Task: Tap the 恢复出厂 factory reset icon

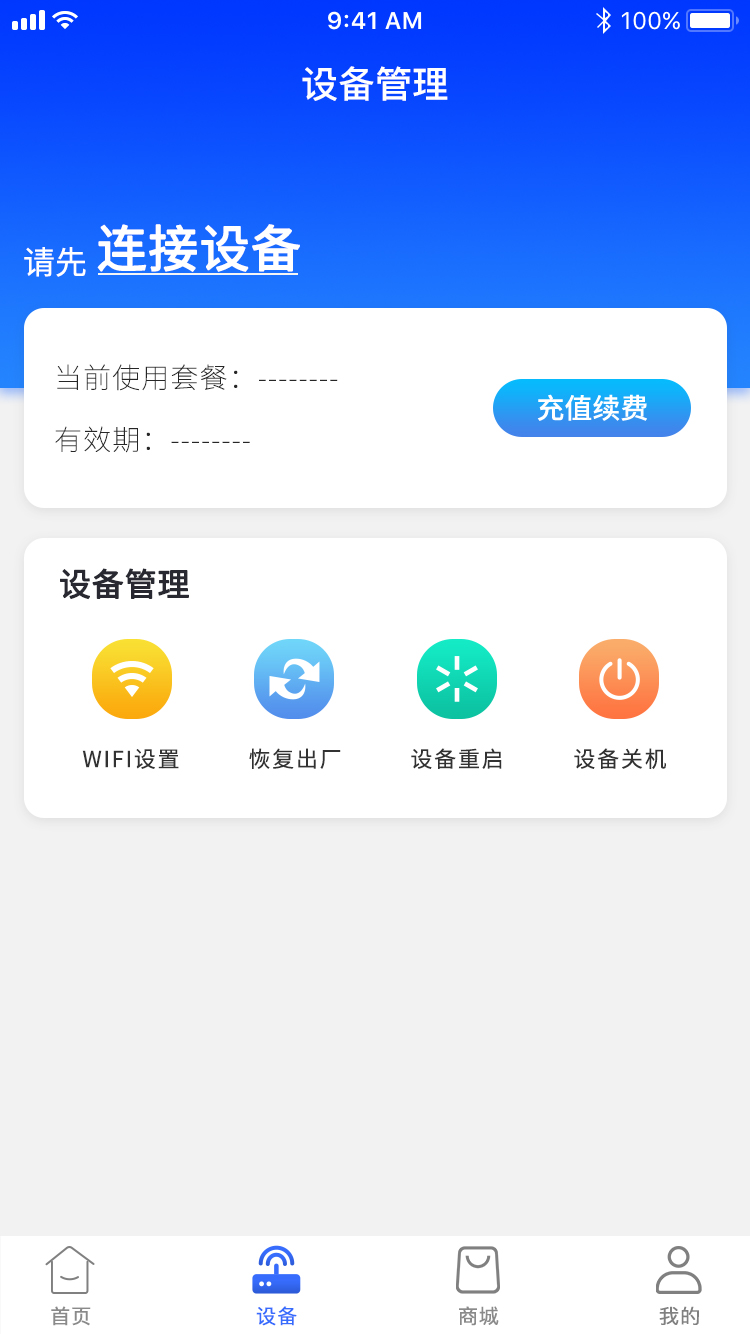Action: (294, 679)
